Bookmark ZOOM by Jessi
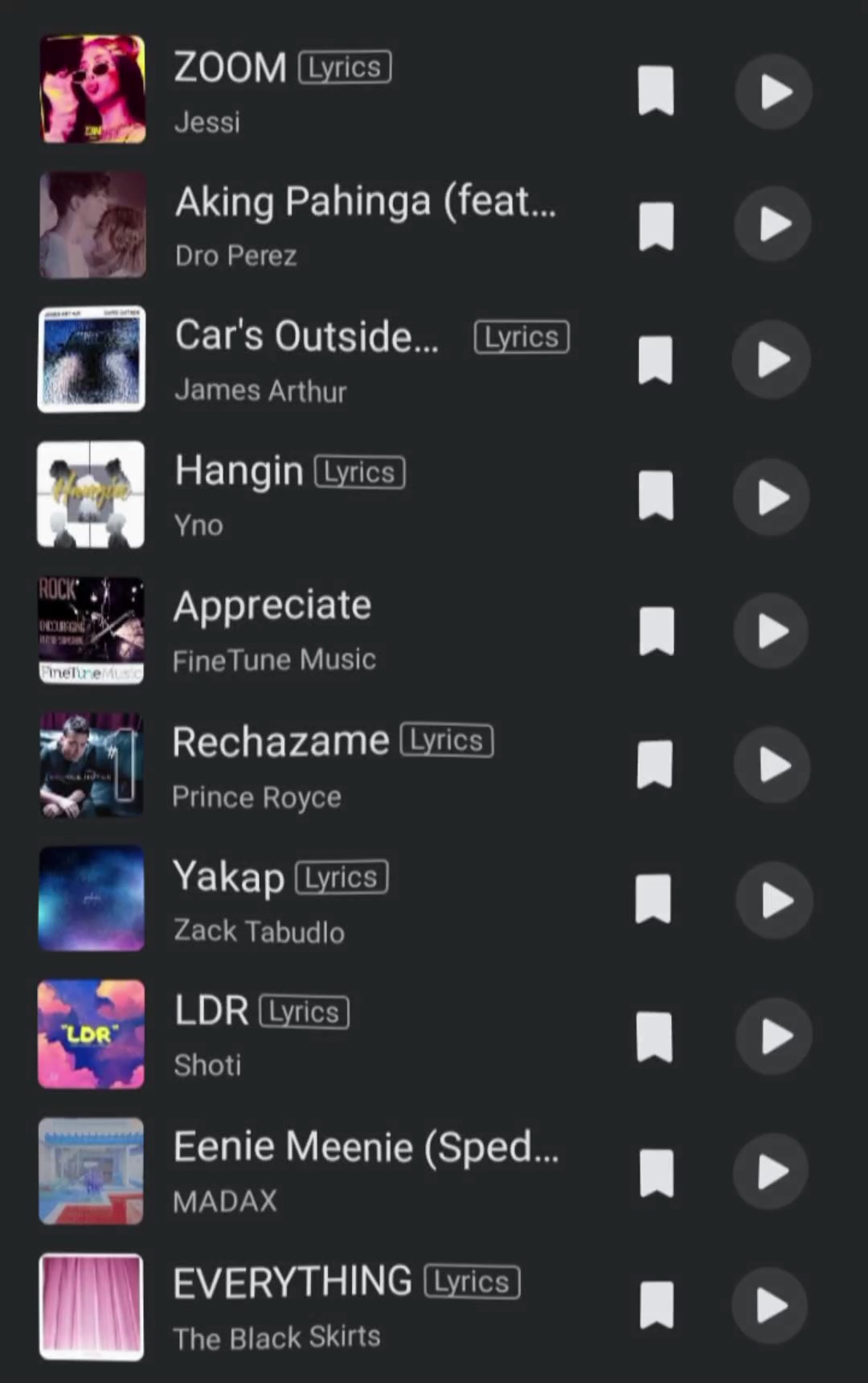The width and height of the screenshot is (868, 1383). pyautogui.click(x=656, y=91)
